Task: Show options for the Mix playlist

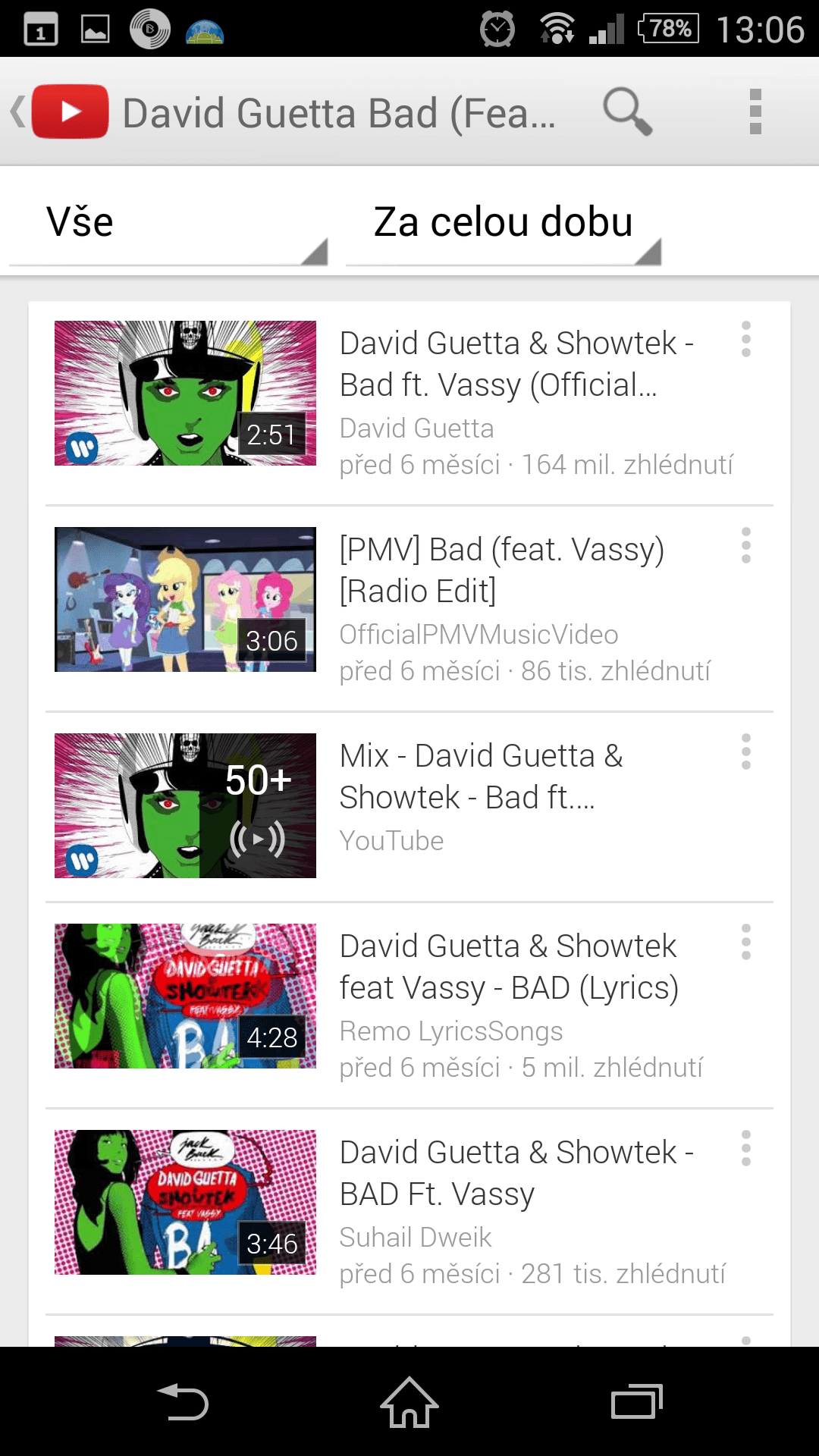Action: [746, 752]
